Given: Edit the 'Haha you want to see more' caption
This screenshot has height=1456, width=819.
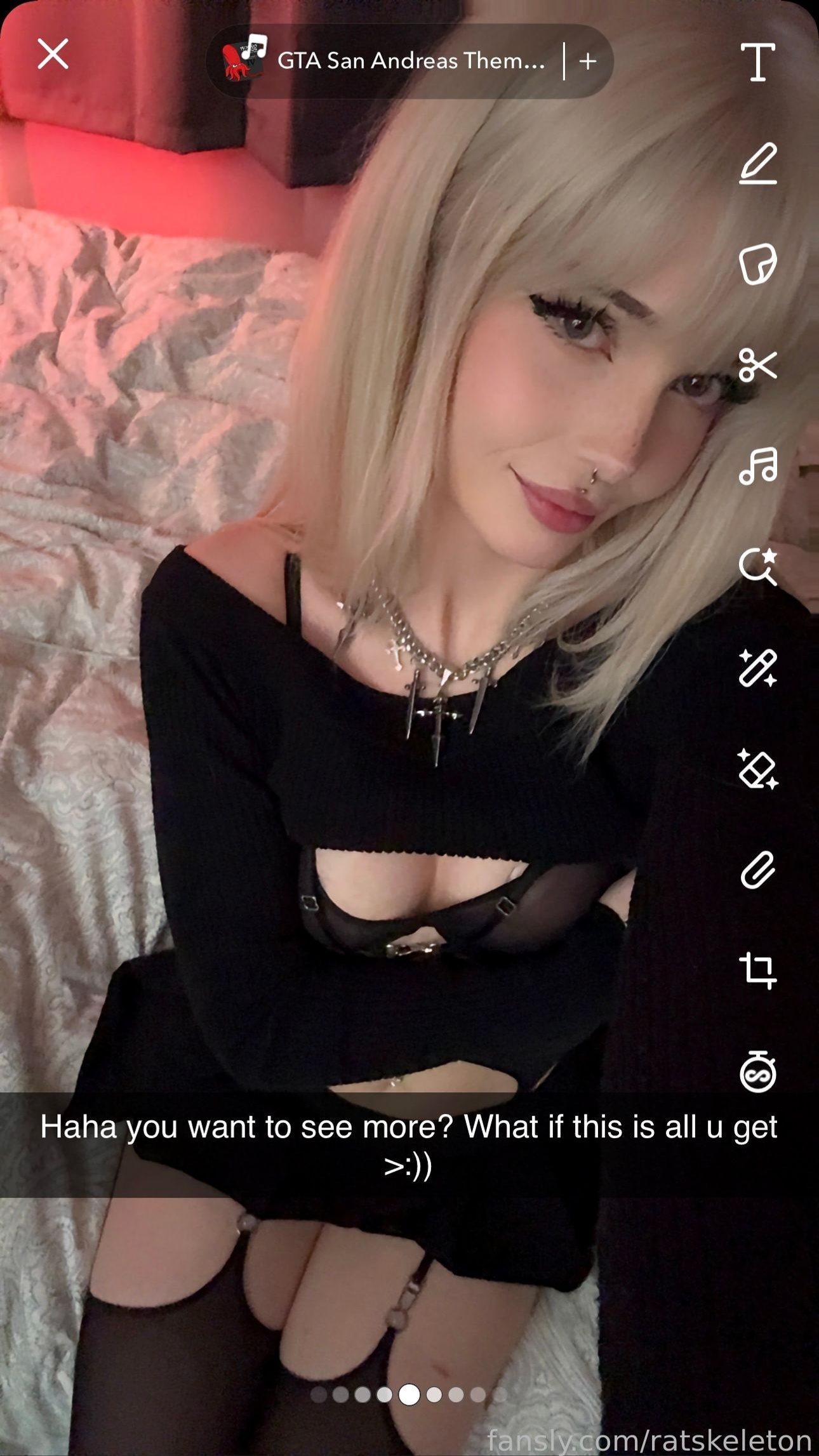Looking at the screenshot, I should tap(409, 1145).
